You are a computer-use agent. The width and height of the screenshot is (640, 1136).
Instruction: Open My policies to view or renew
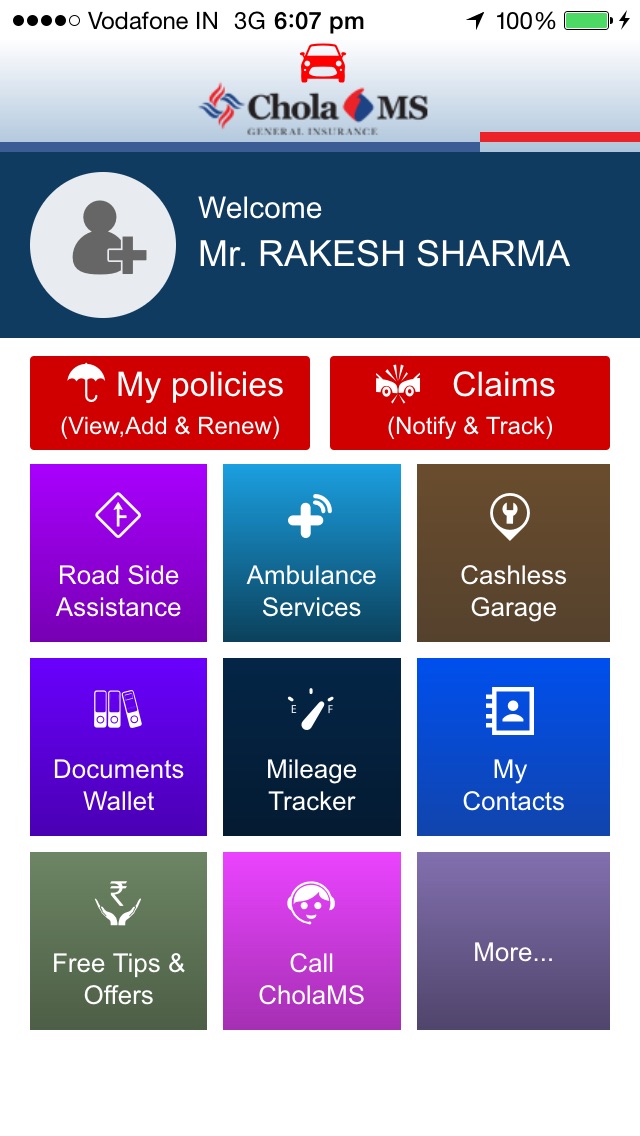click(x=170, y=403)
